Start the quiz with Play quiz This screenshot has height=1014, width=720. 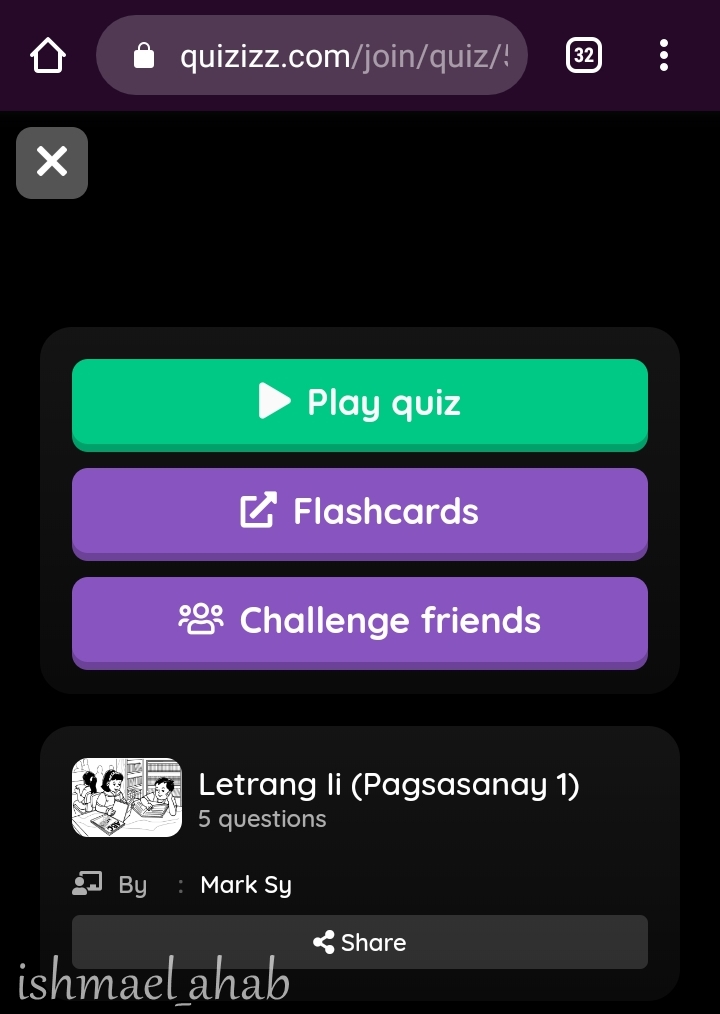tap(360, 402)
